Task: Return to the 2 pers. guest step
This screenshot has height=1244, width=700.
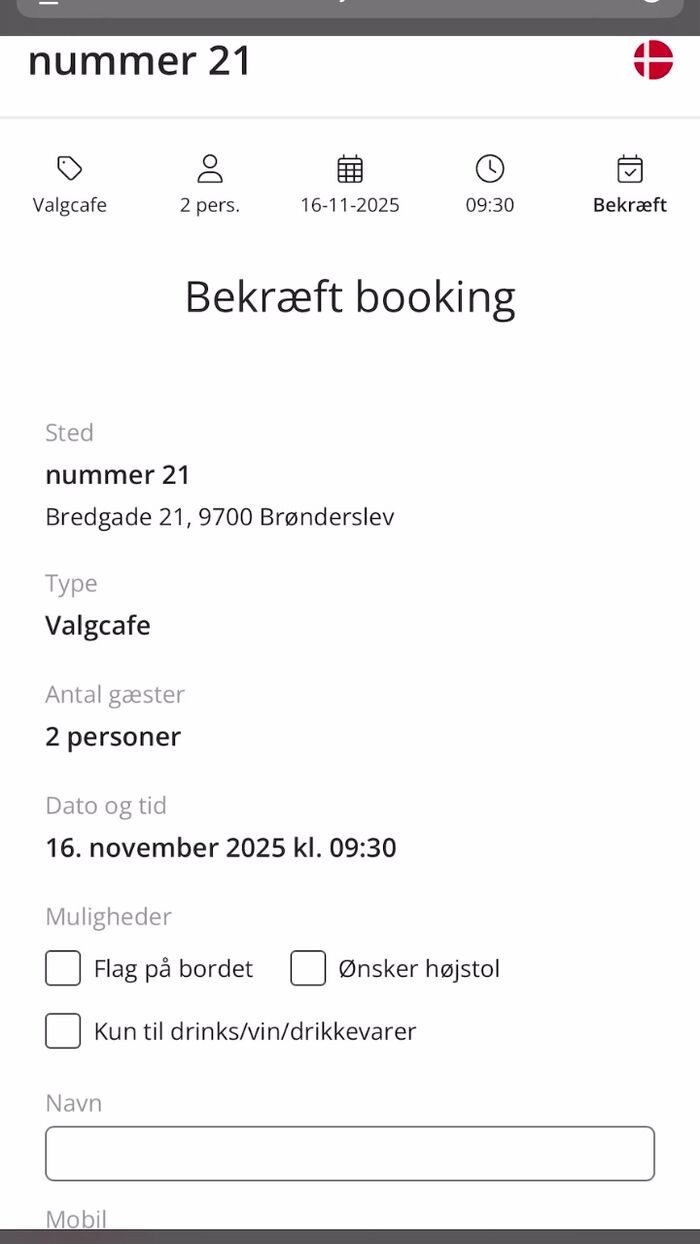Action: [x=210, y=184]
